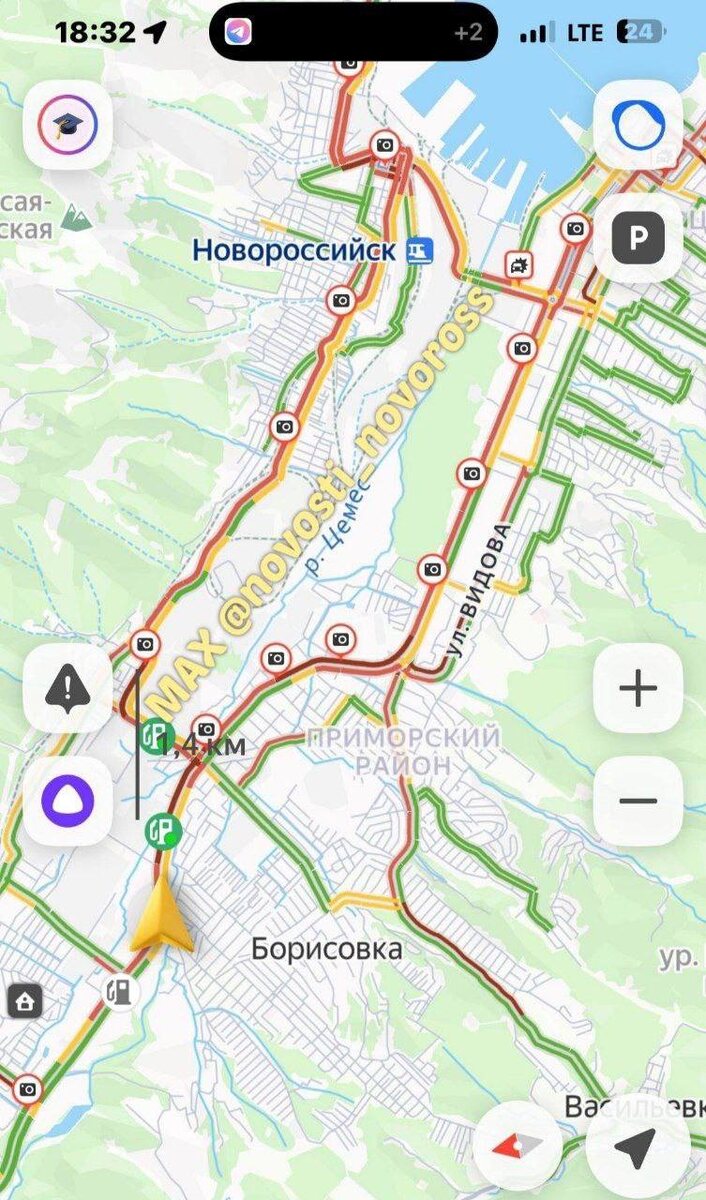Image resolution: width=706 pixels, height=1200 pixels.
Task: Zoom in with the plus button
Action: pos(638,688)
